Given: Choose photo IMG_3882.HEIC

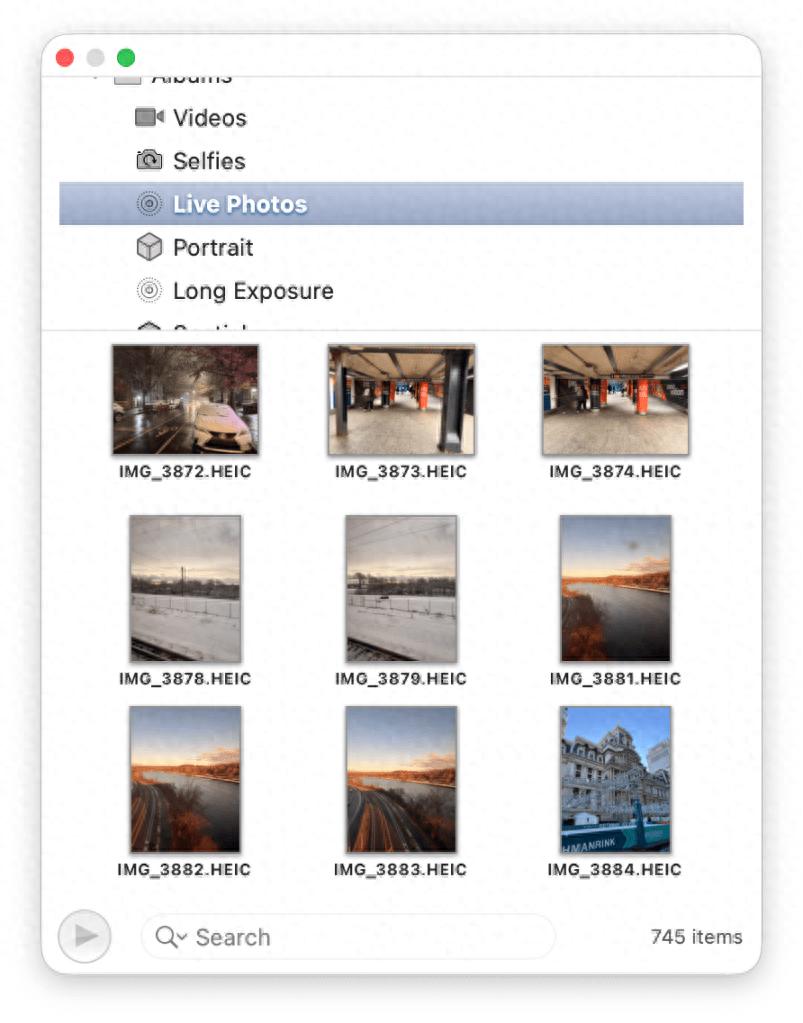Looking at the screenshot, I should point(185,779).
